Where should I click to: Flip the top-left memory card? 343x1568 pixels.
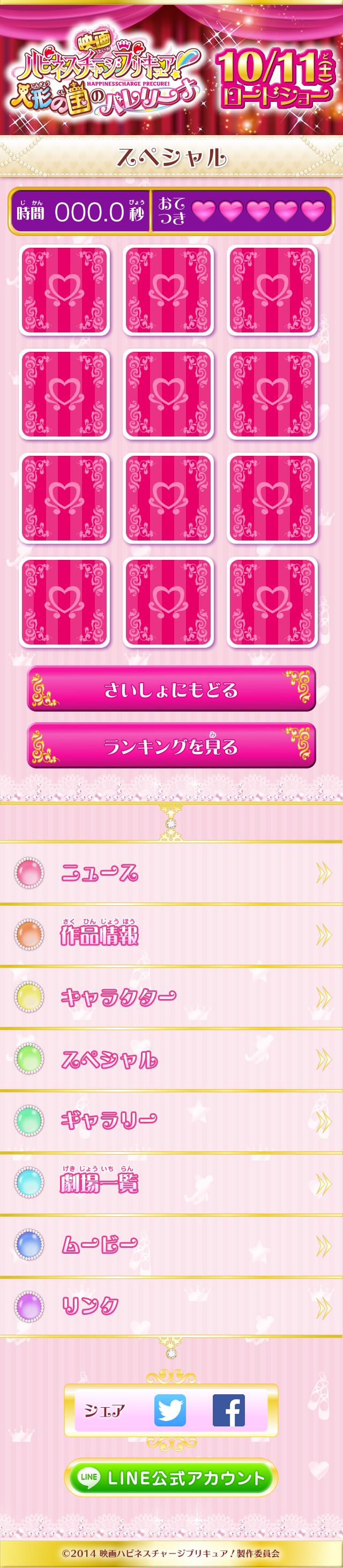(64, 290)
